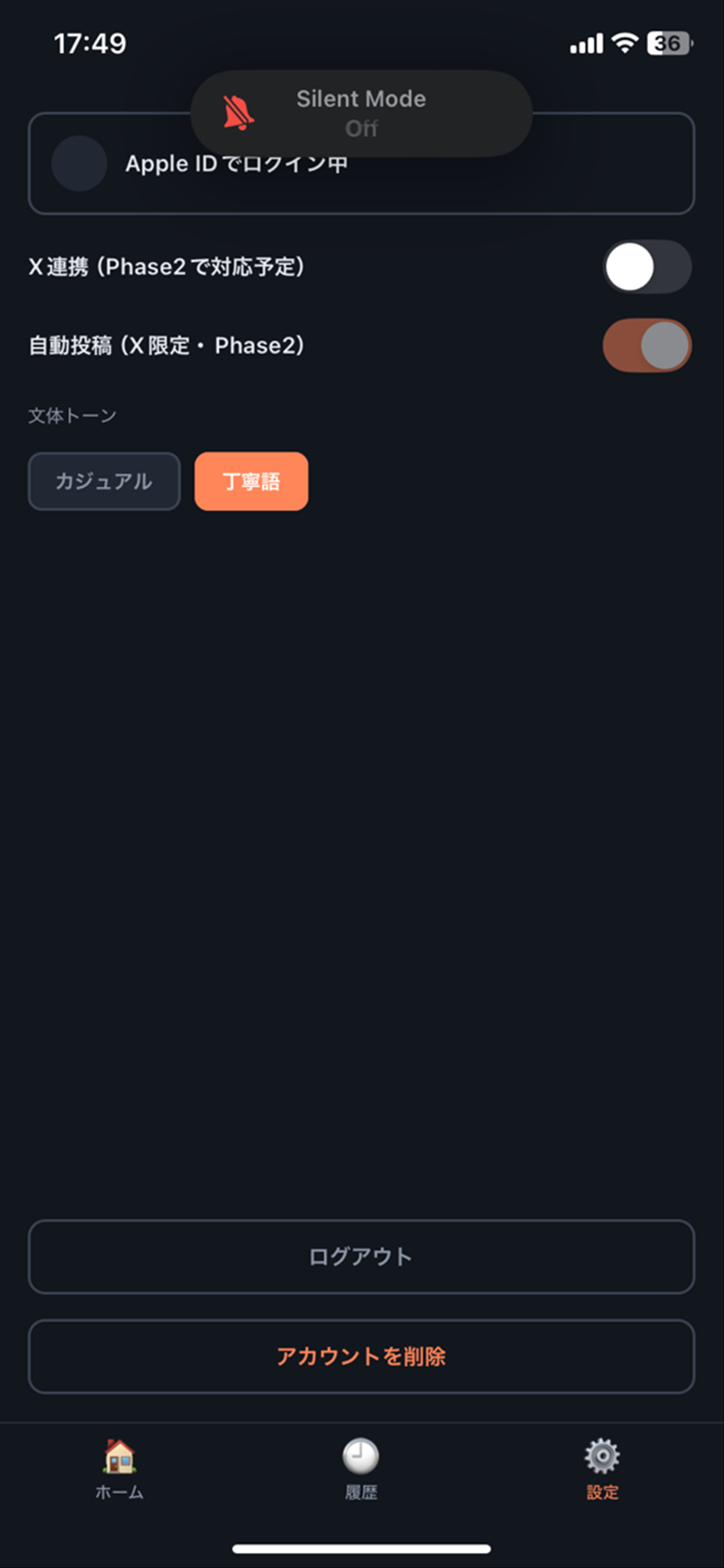The width and height of the screenshot is (724, 1568).
Task: Open the 履歴 tab
Action: 361,1469
